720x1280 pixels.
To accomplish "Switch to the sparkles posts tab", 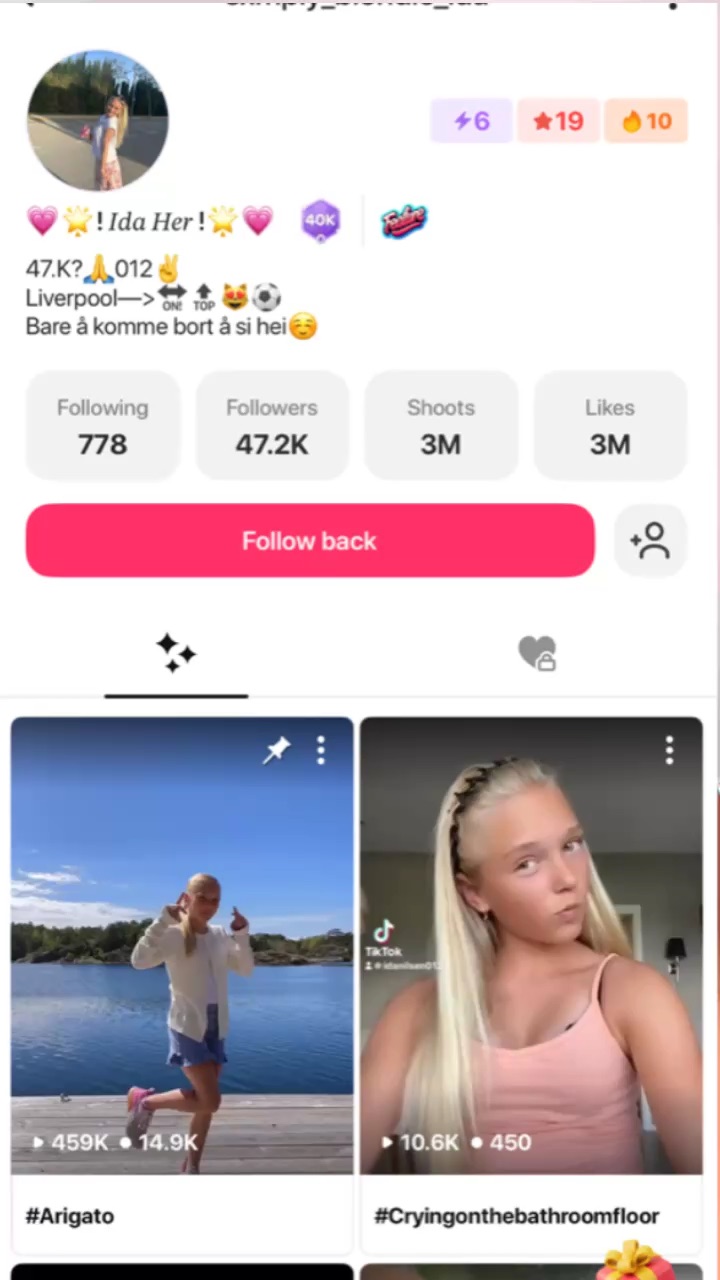I will point(176,653).
